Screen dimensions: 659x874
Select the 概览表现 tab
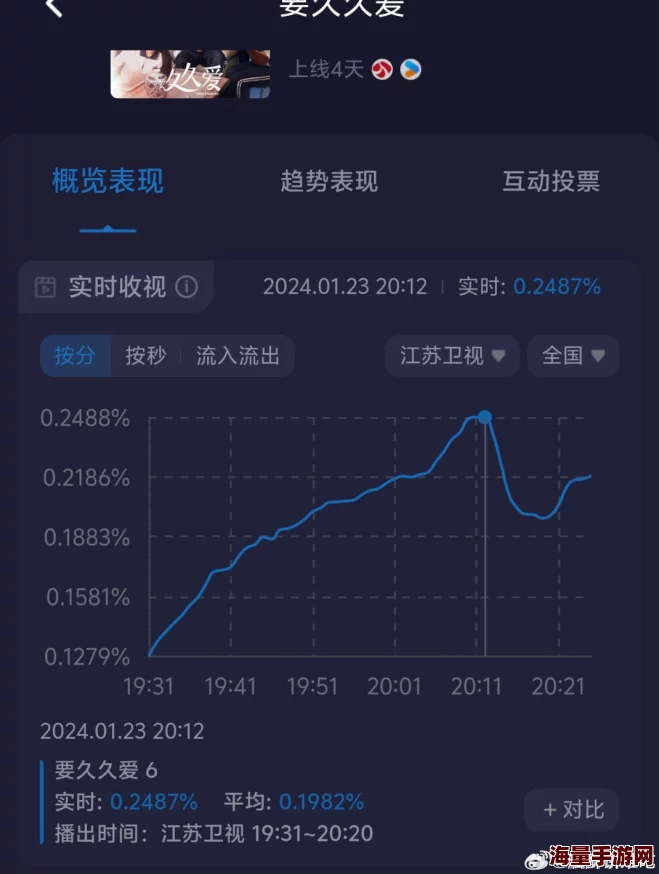coord(108,182)
